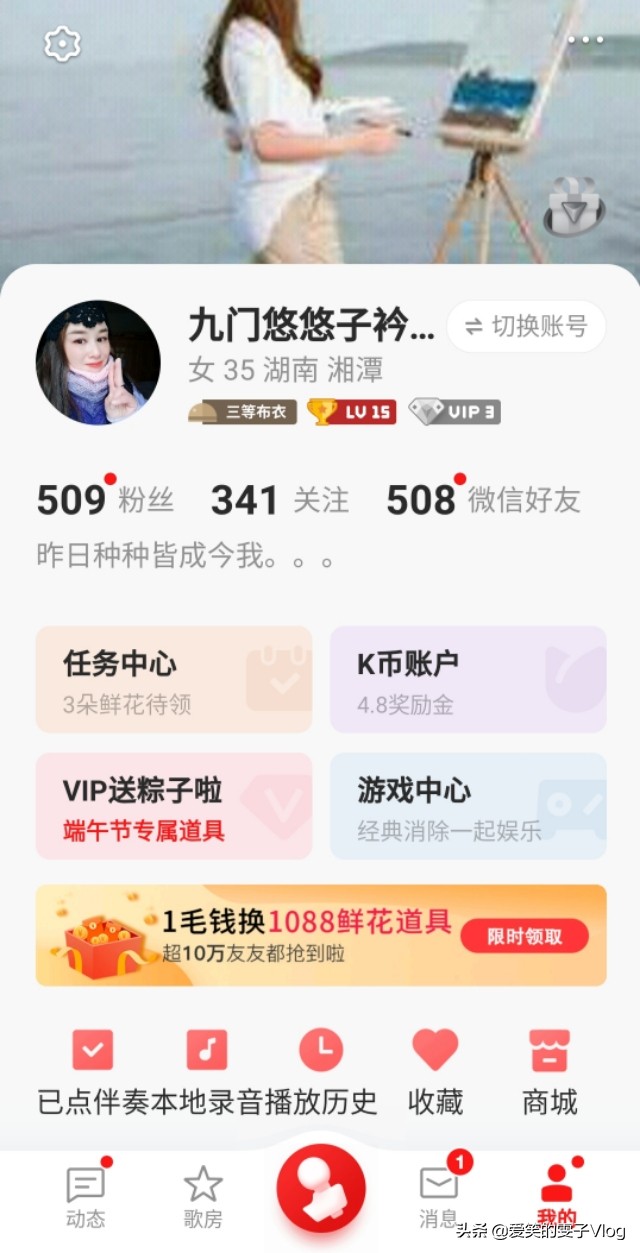640x1253 pixels.
Task: Open the VIP送粽子啦 card
Action: (174, 806)
